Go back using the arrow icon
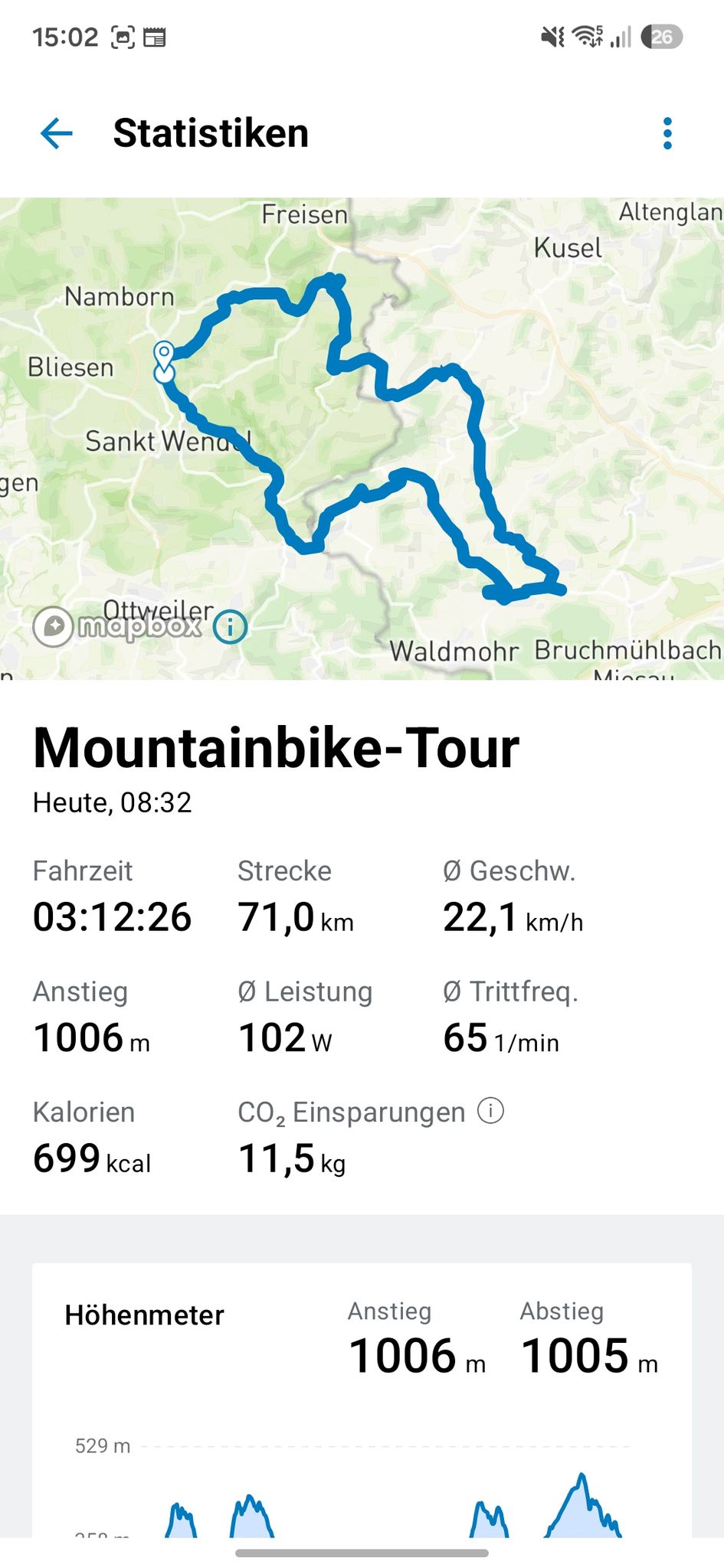Image resolution: width=724 pixels, height=1568 pixels. click(56, 134)
